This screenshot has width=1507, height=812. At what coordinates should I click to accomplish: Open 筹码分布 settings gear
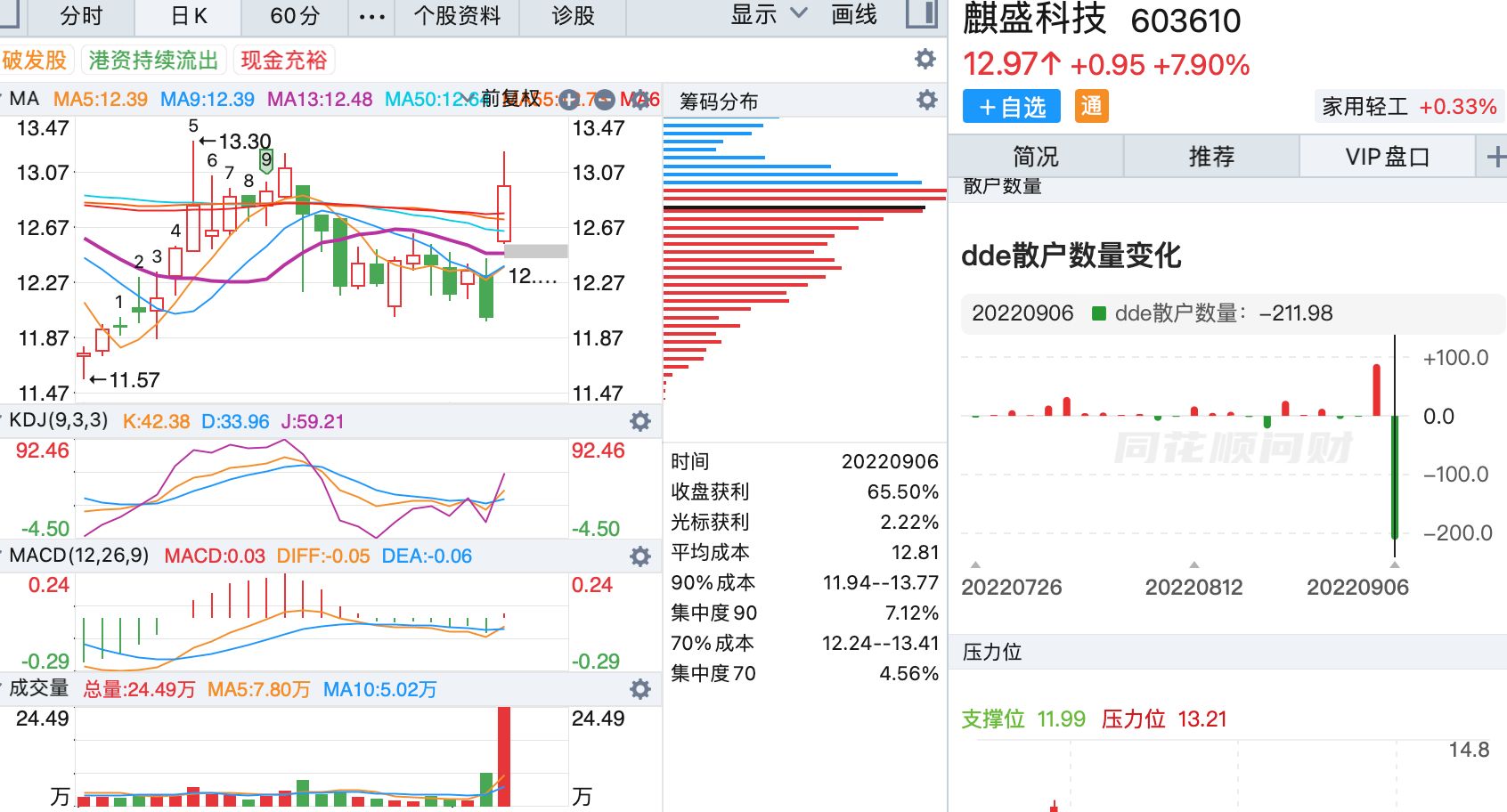pos(927,101)
